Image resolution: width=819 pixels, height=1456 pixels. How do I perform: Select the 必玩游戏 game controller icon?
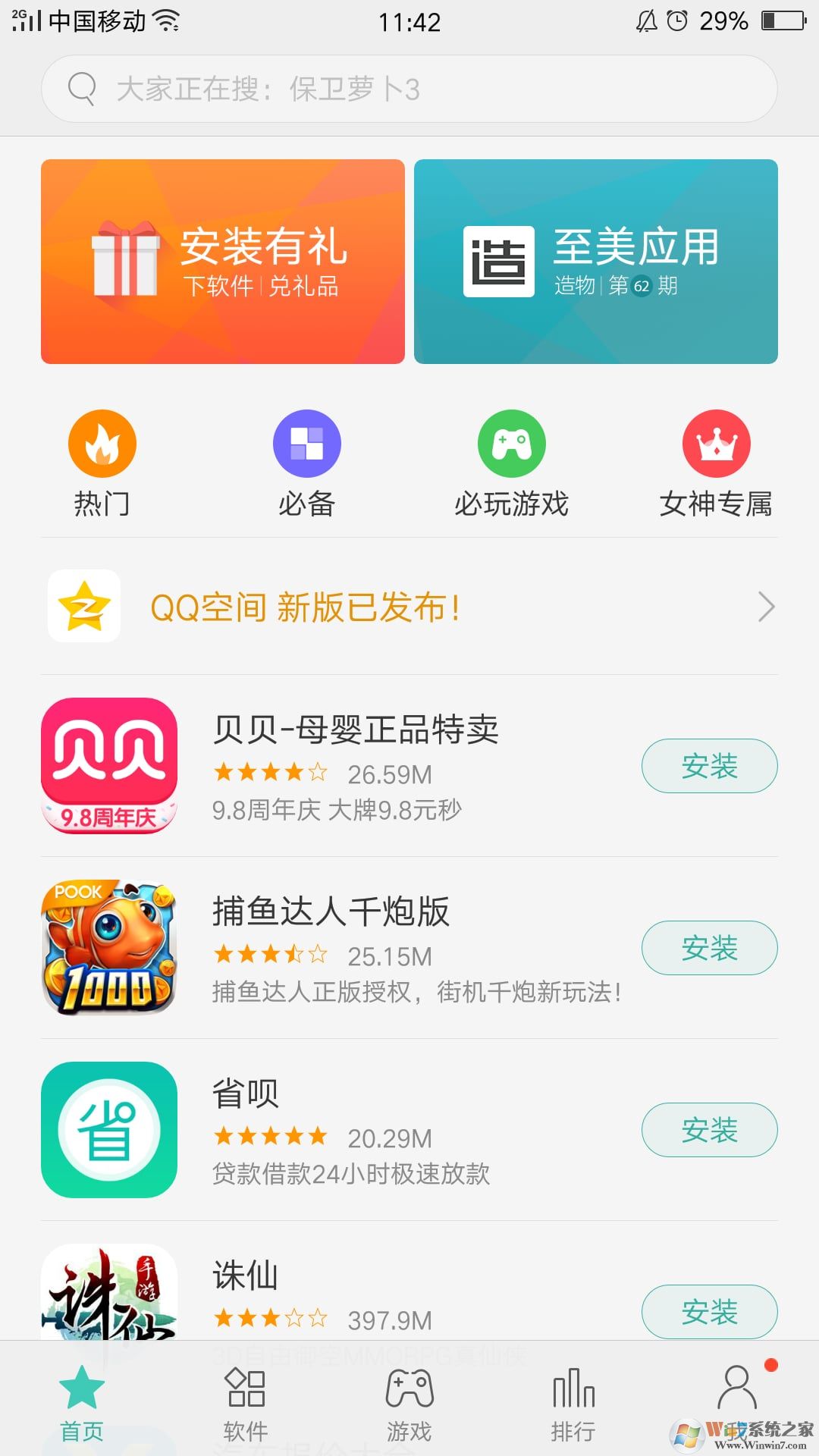512,443
